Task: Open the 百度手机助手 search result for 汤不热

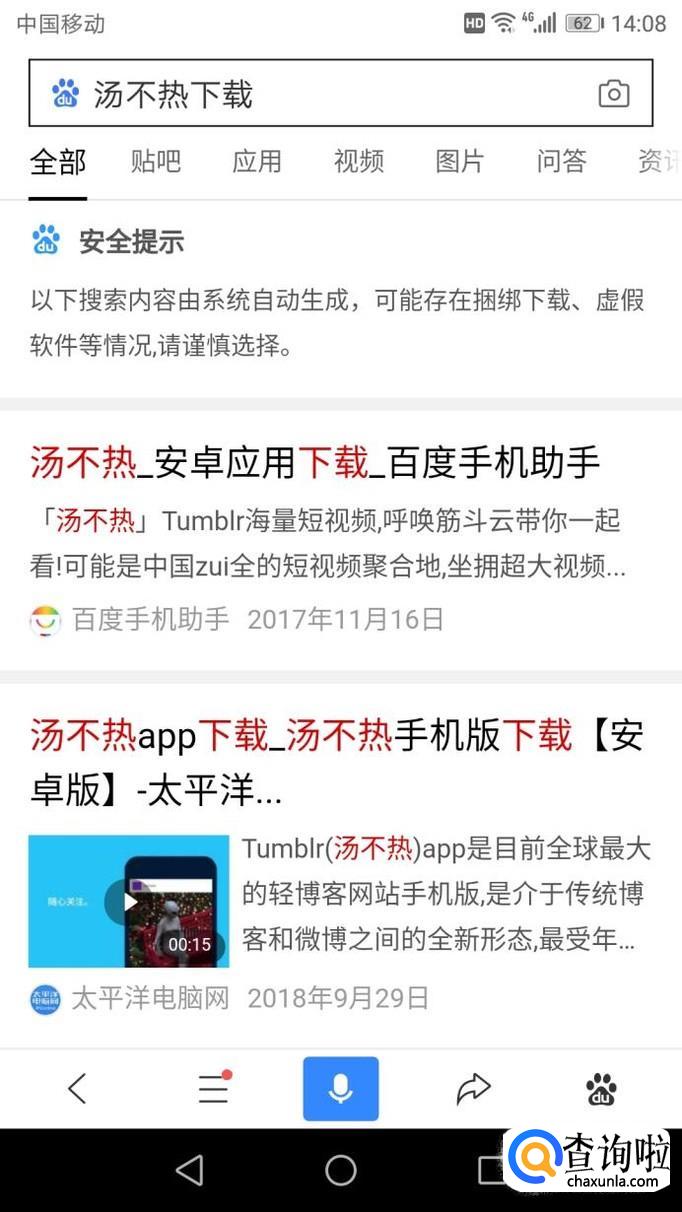Action: point(315,463)
